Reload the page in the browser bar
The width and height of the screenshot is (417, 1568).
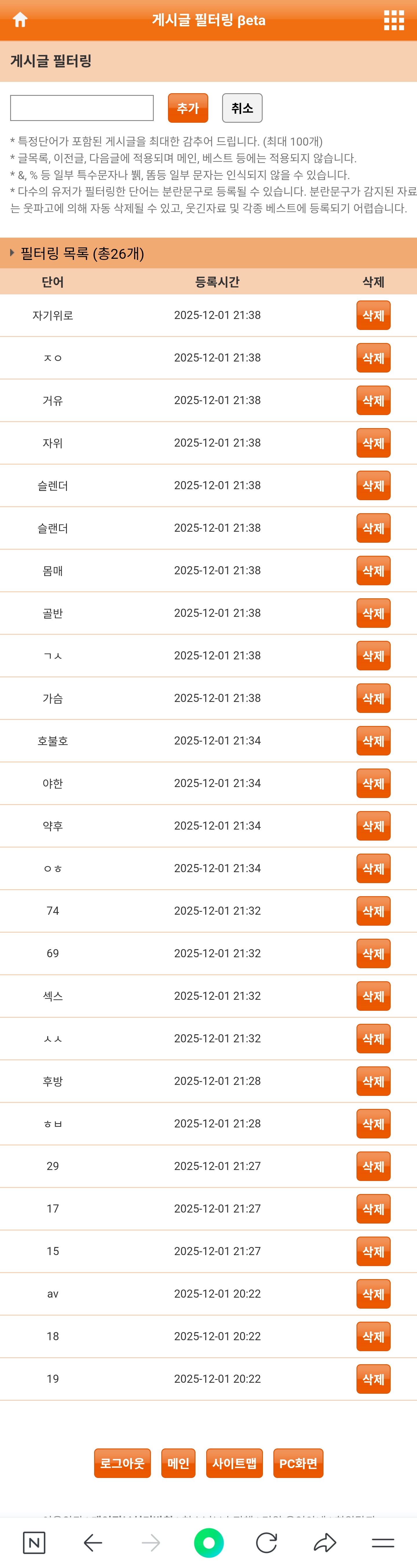click(x=266, y=1542)
